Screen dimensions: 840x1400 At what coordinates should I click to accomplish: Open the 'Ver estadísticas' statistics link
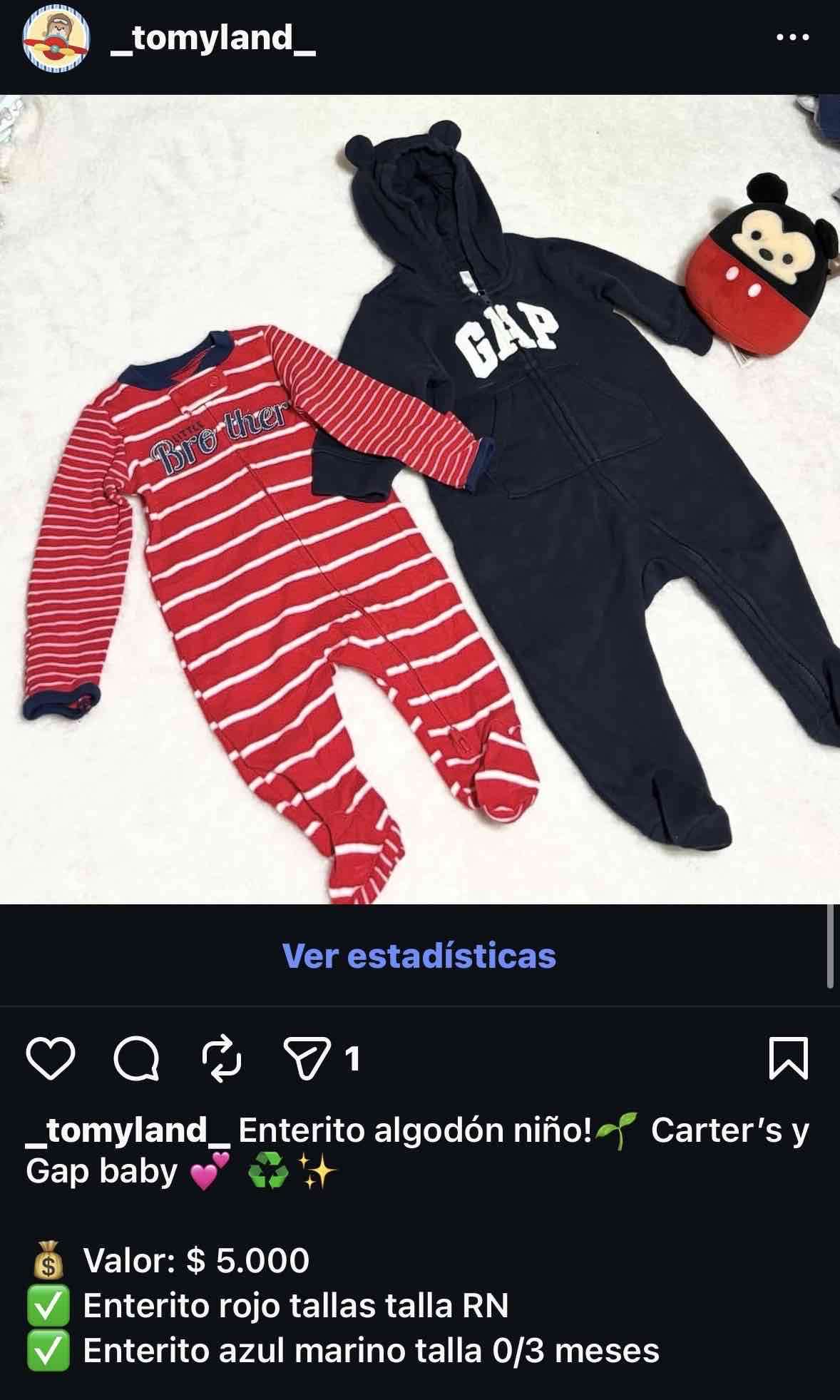[419, 958]
